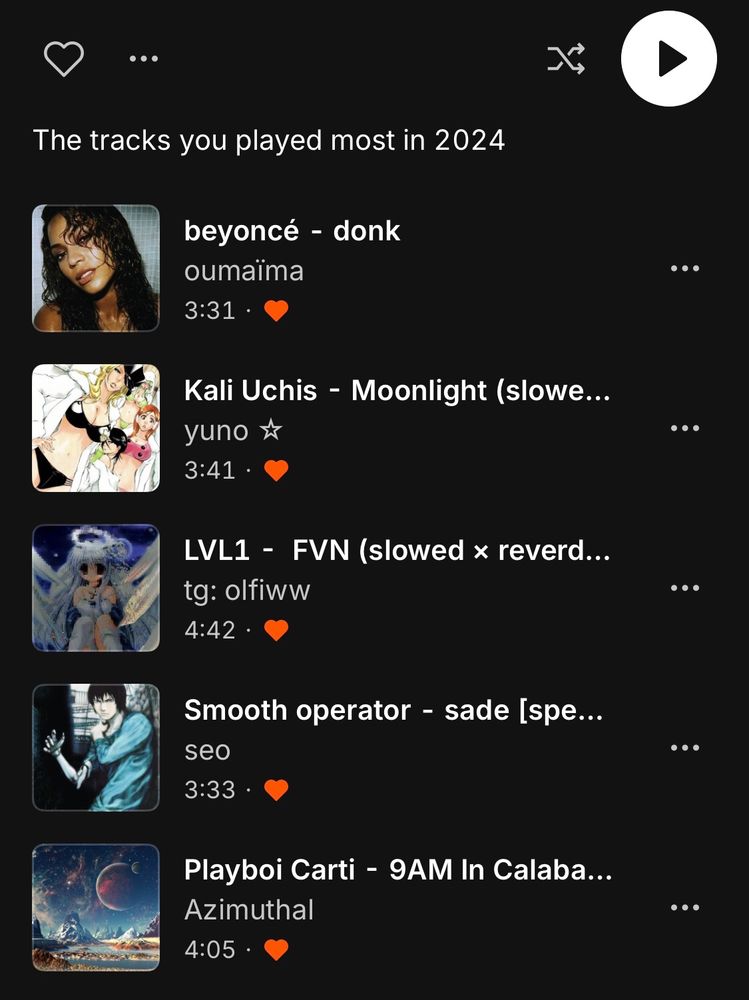This screenshot has height=1000, width=749.
Task: Unlike Playboi Carti track via orange heart
Action: coord(276,950)
